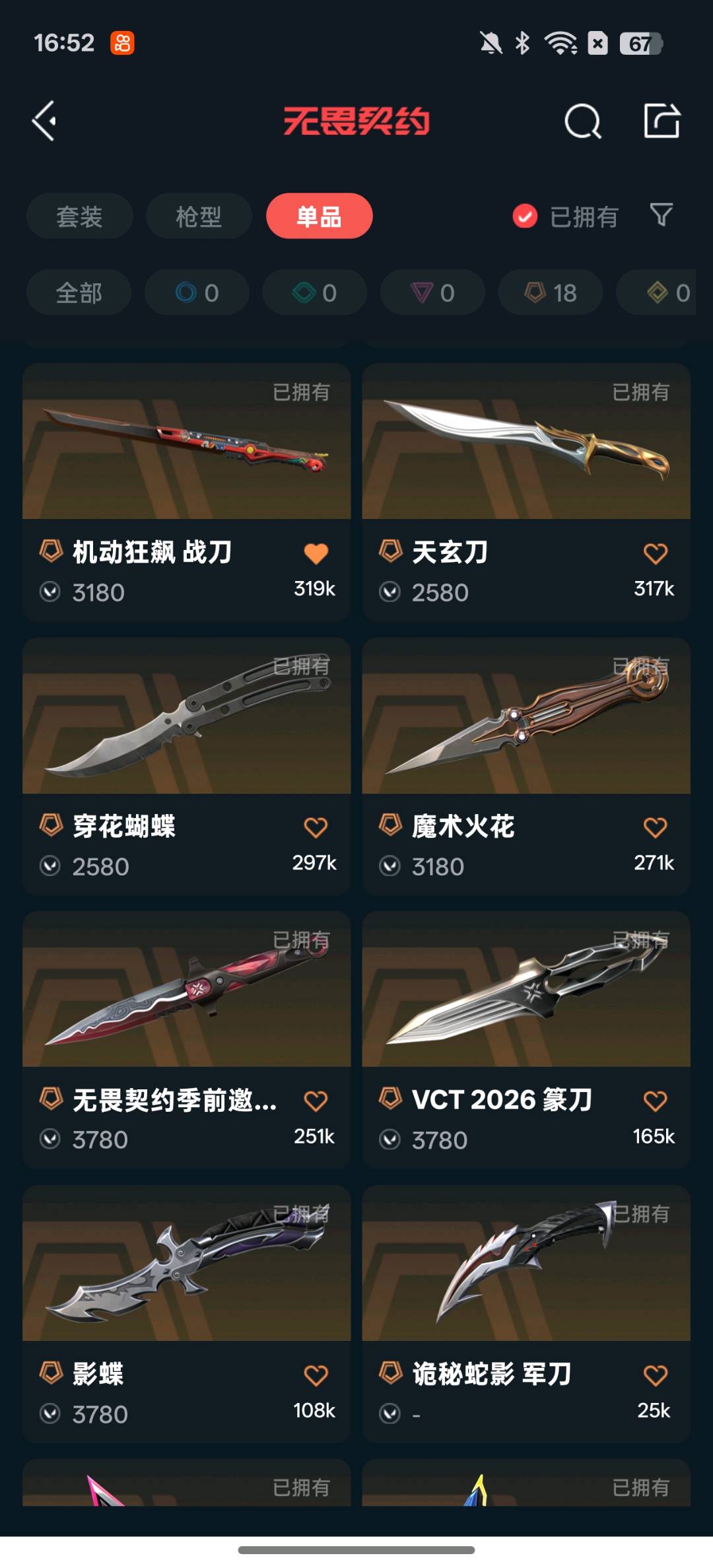The image size is (713, 1568).
Task: Like the 影蝶 knife
Action: 316,1375
